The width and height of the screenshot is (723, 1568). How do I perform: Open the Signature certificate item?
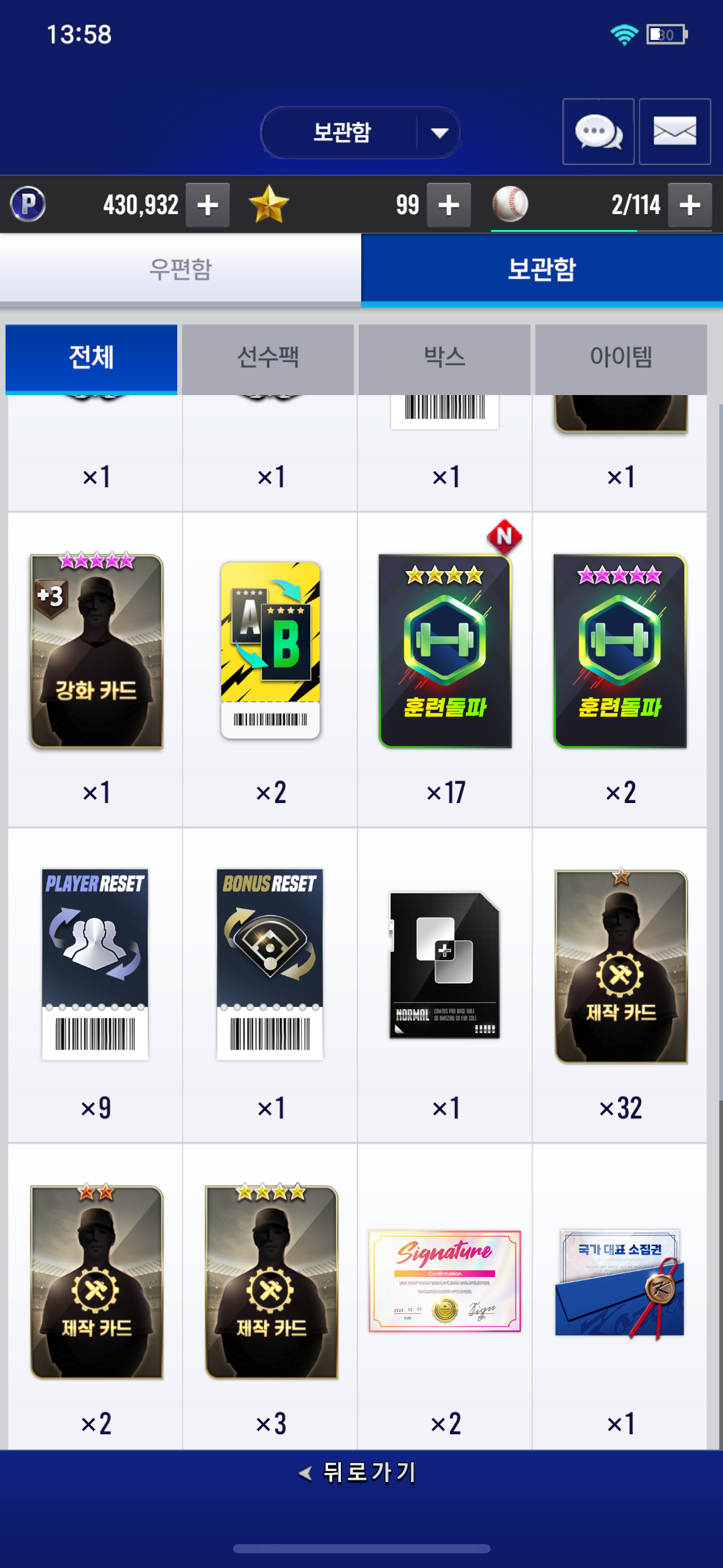(445, 1281)
